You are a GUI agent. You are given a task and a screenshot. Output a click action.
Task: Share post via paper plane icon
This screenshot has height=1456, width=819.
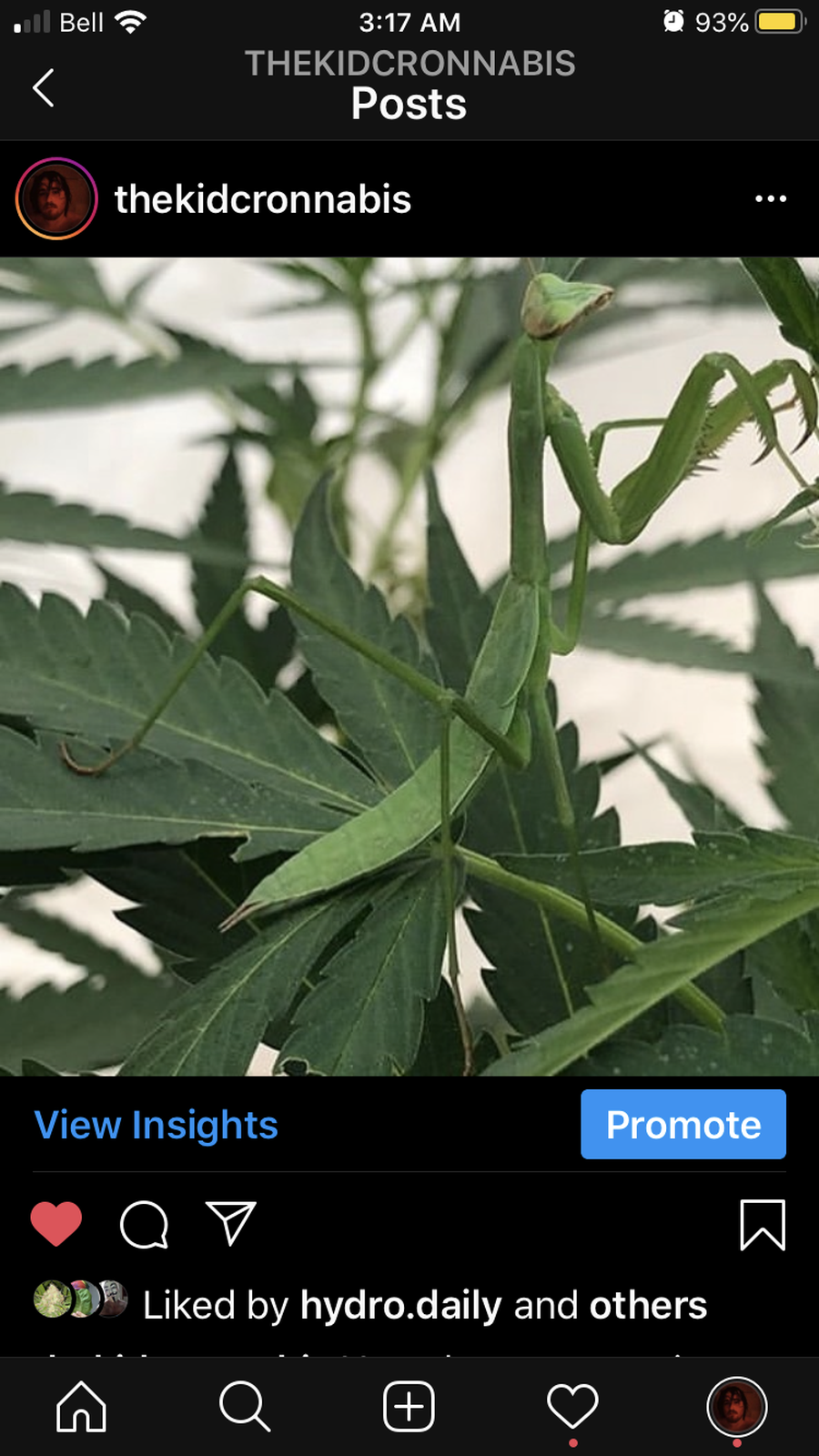(x=230, y=1223)
